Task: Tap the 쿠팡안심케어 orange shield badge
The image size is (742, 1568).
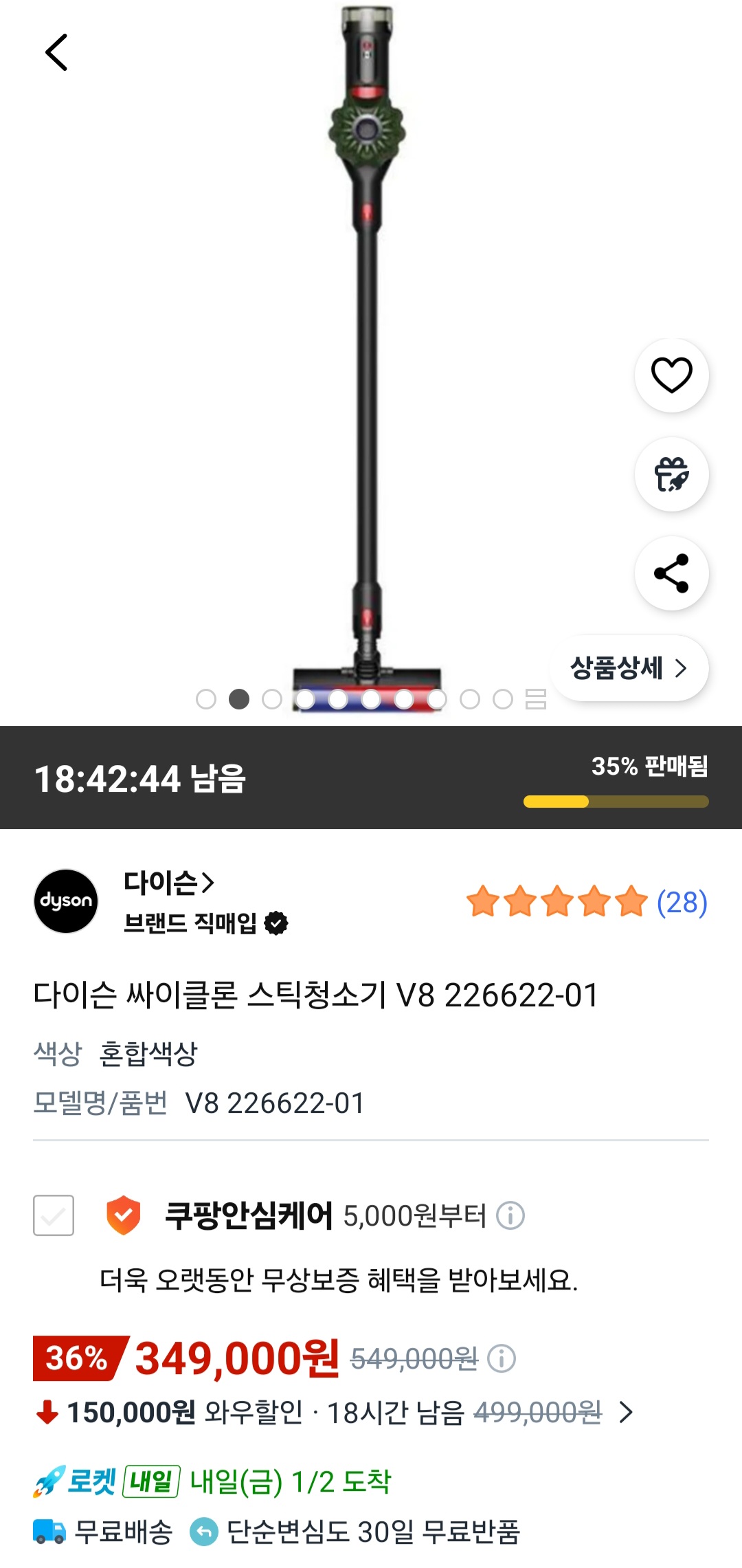Action: (x=124, y=1215)
